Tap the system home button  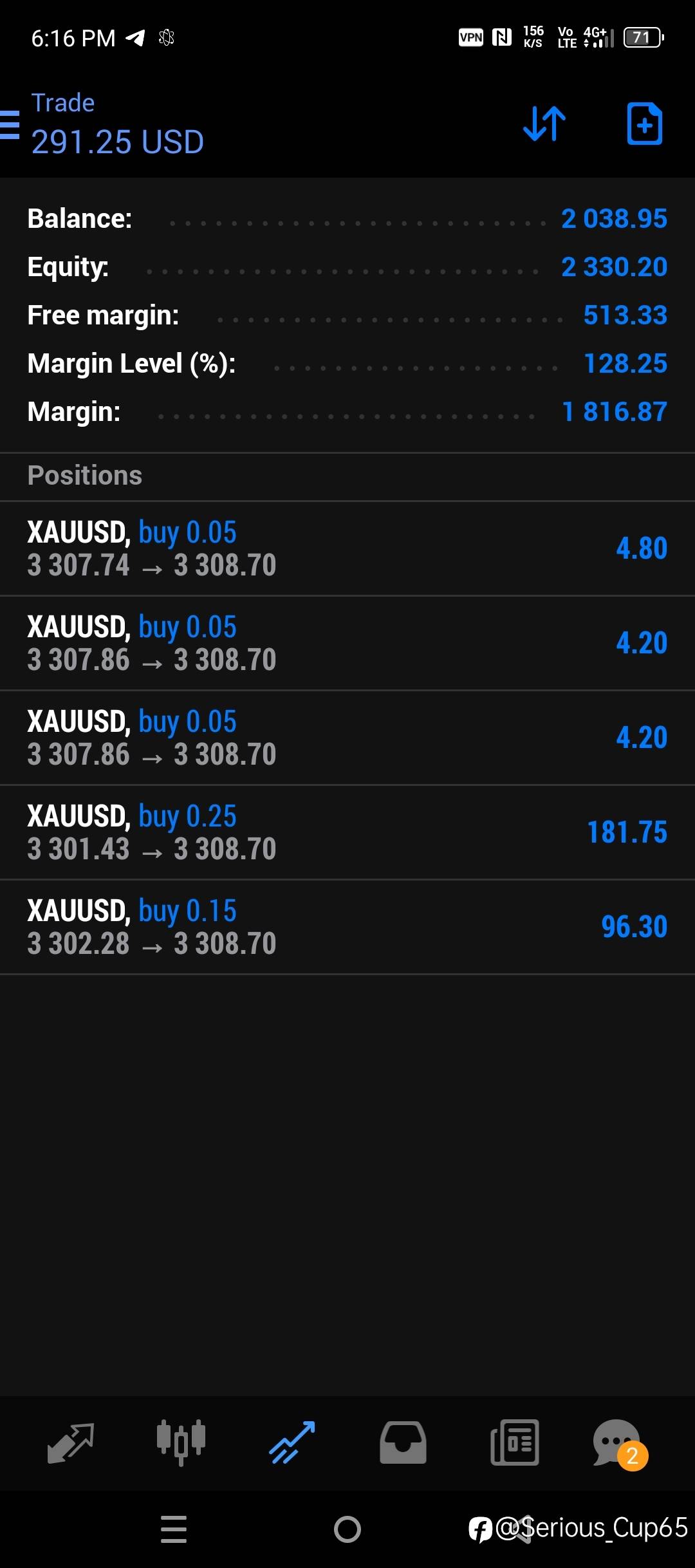[347, 1529]
